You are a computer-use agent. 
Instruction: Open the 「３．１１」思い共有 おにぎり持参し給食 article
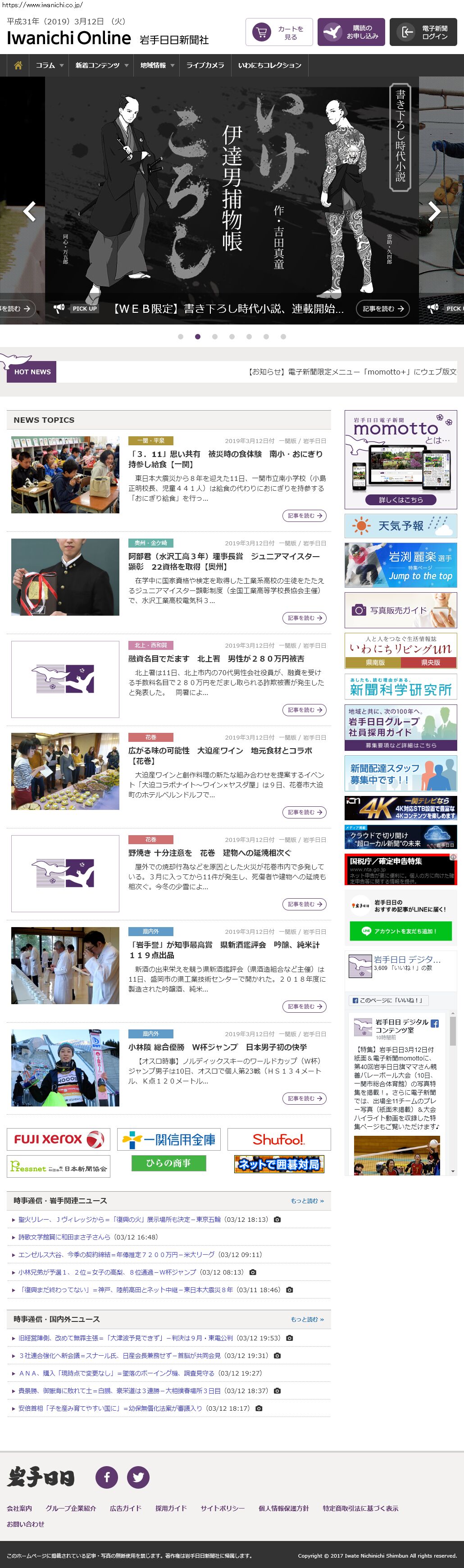click(x=225, y=459)
